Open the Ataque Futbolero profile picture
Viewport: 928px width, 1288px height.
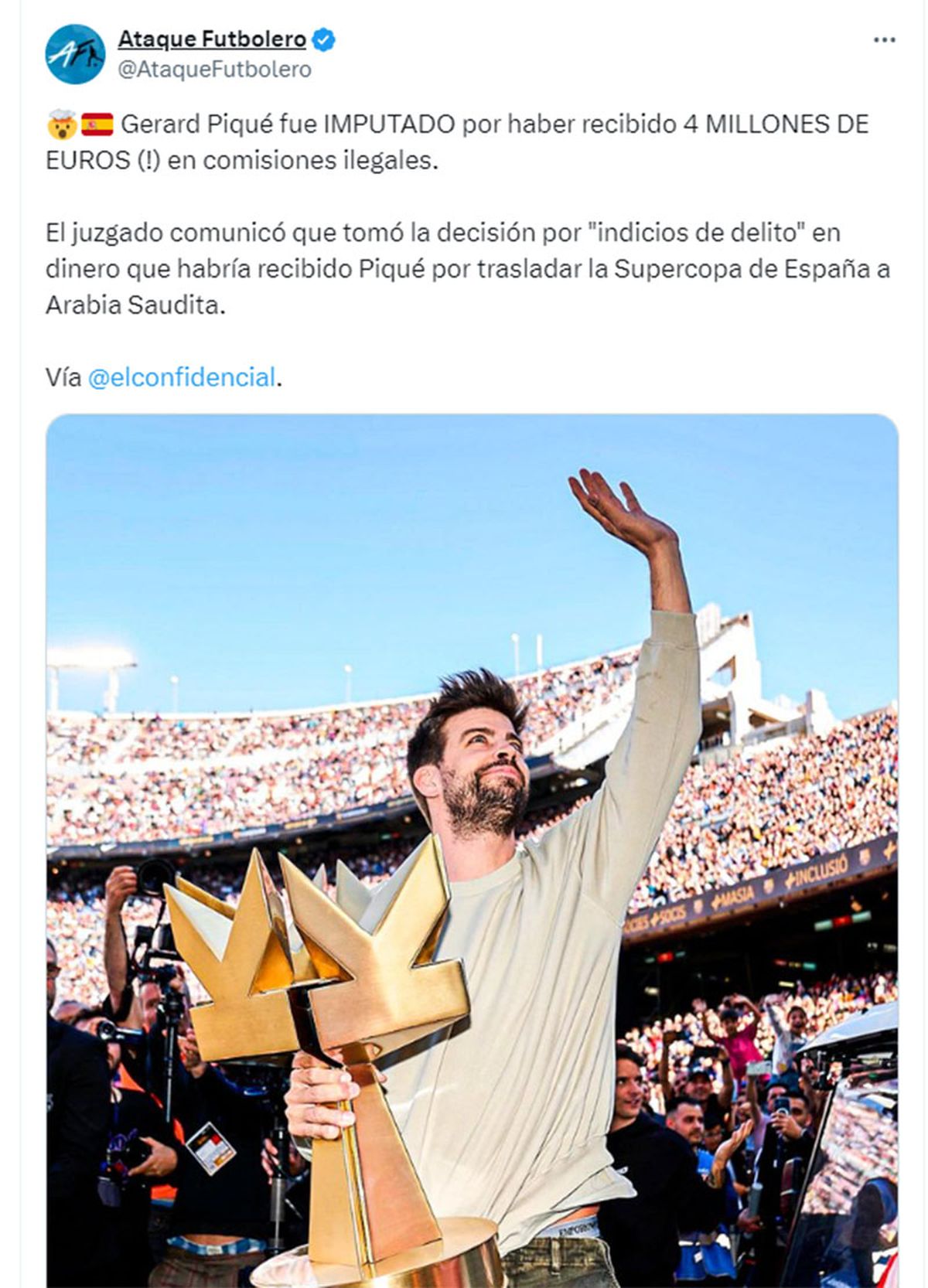[x=75, y=54]
